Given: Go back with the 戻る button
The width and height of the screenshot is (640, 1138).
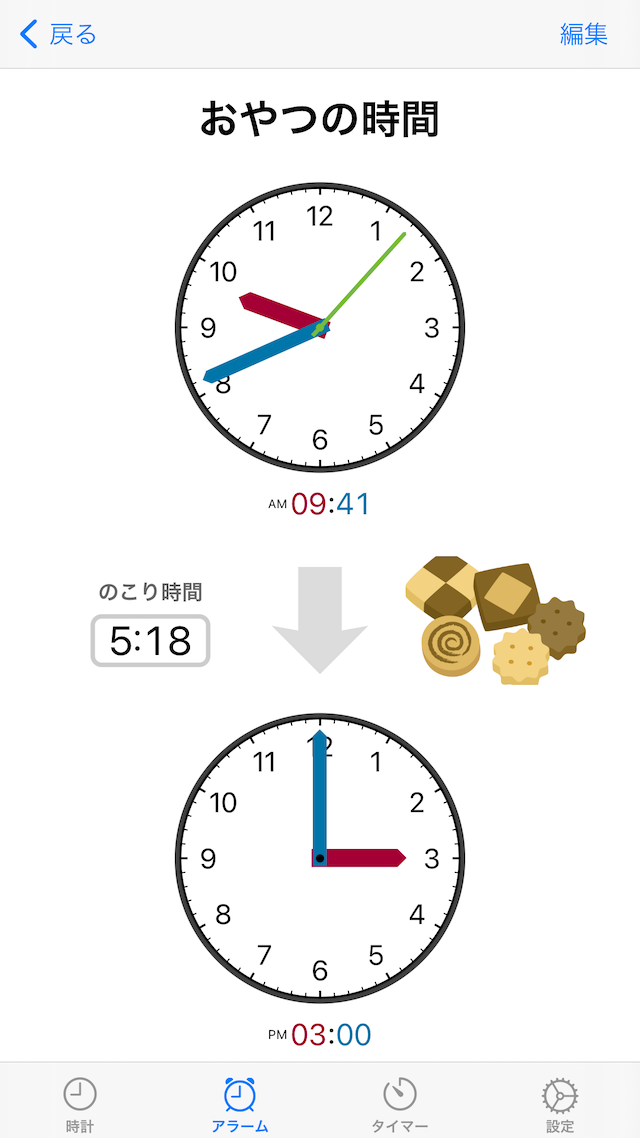Looking at the screenshot, I should pyautogui.click(x=58, y=34).
